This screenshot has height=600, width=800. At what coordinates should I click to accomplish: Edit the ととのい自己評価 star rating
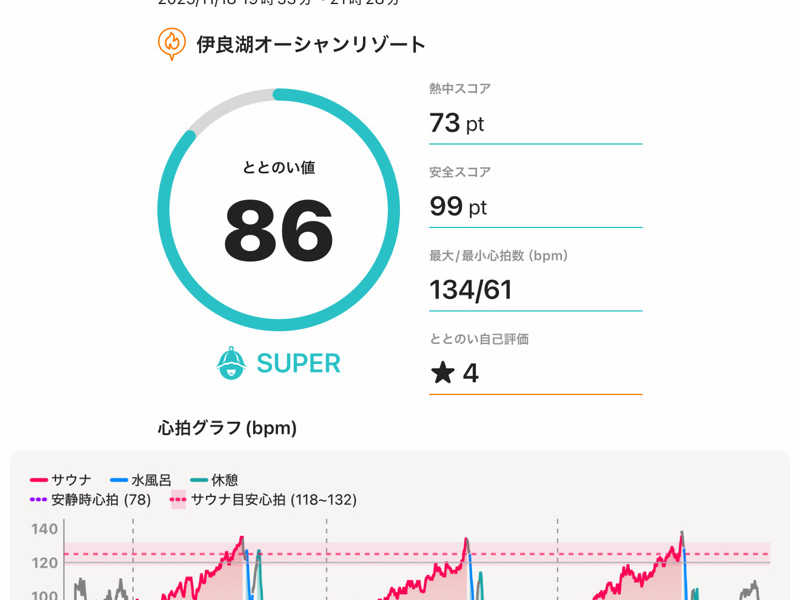[x=455, y=374]
